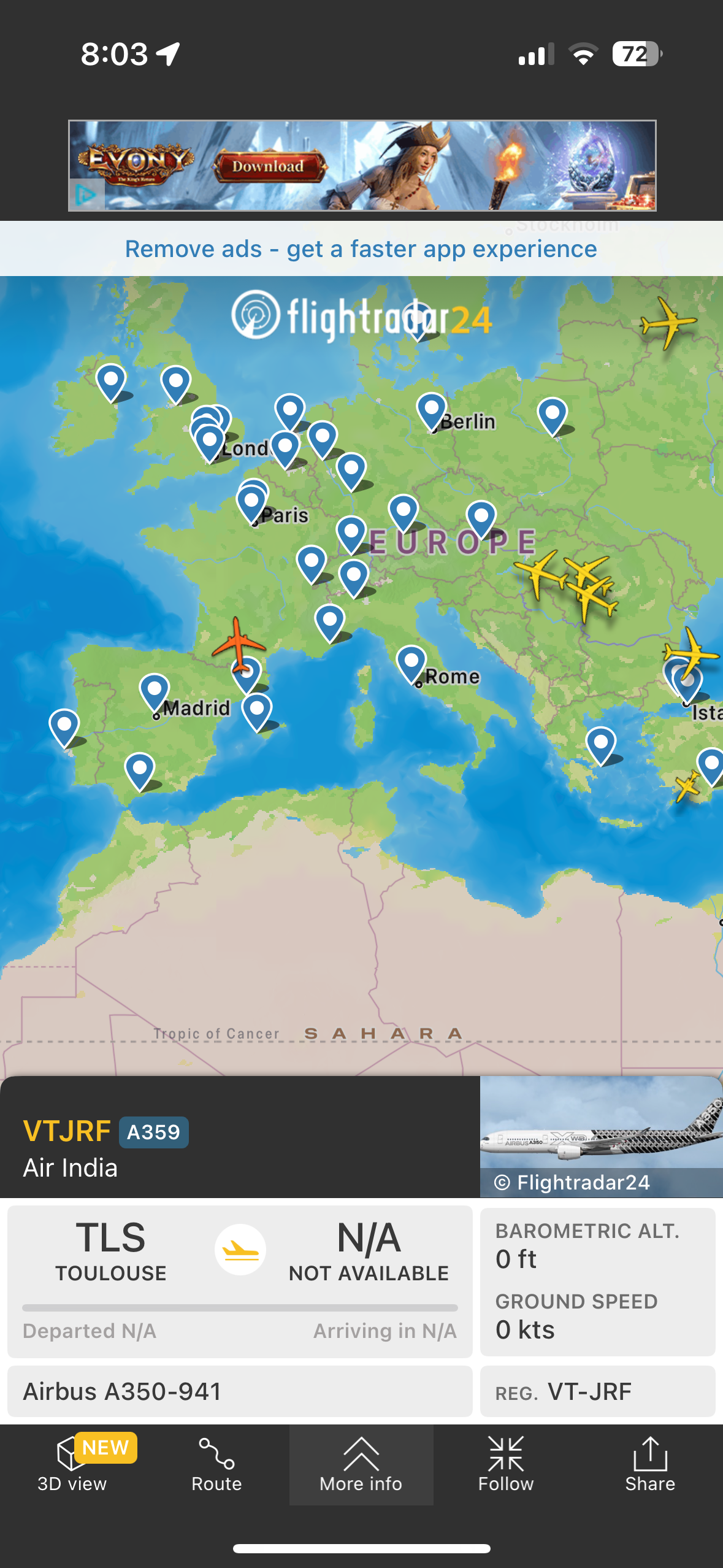Viewport: 723px width, 1568px height.
Task: Open the 3D view
Action: pos(72,1465)
